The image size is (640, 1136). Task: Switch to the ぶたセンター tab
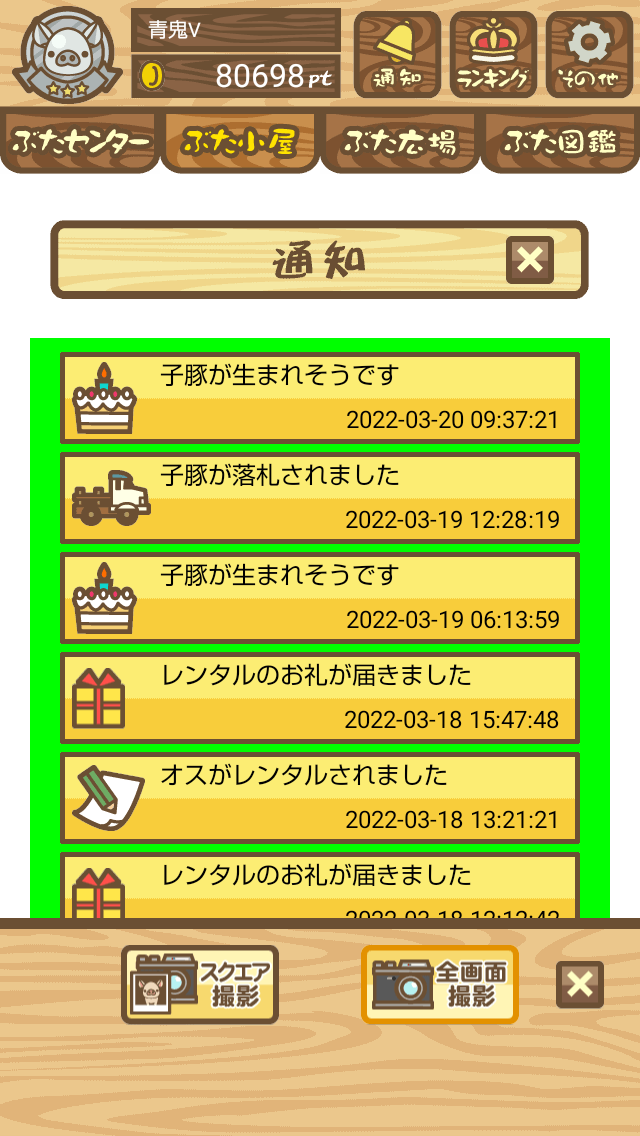pos(80,143)
